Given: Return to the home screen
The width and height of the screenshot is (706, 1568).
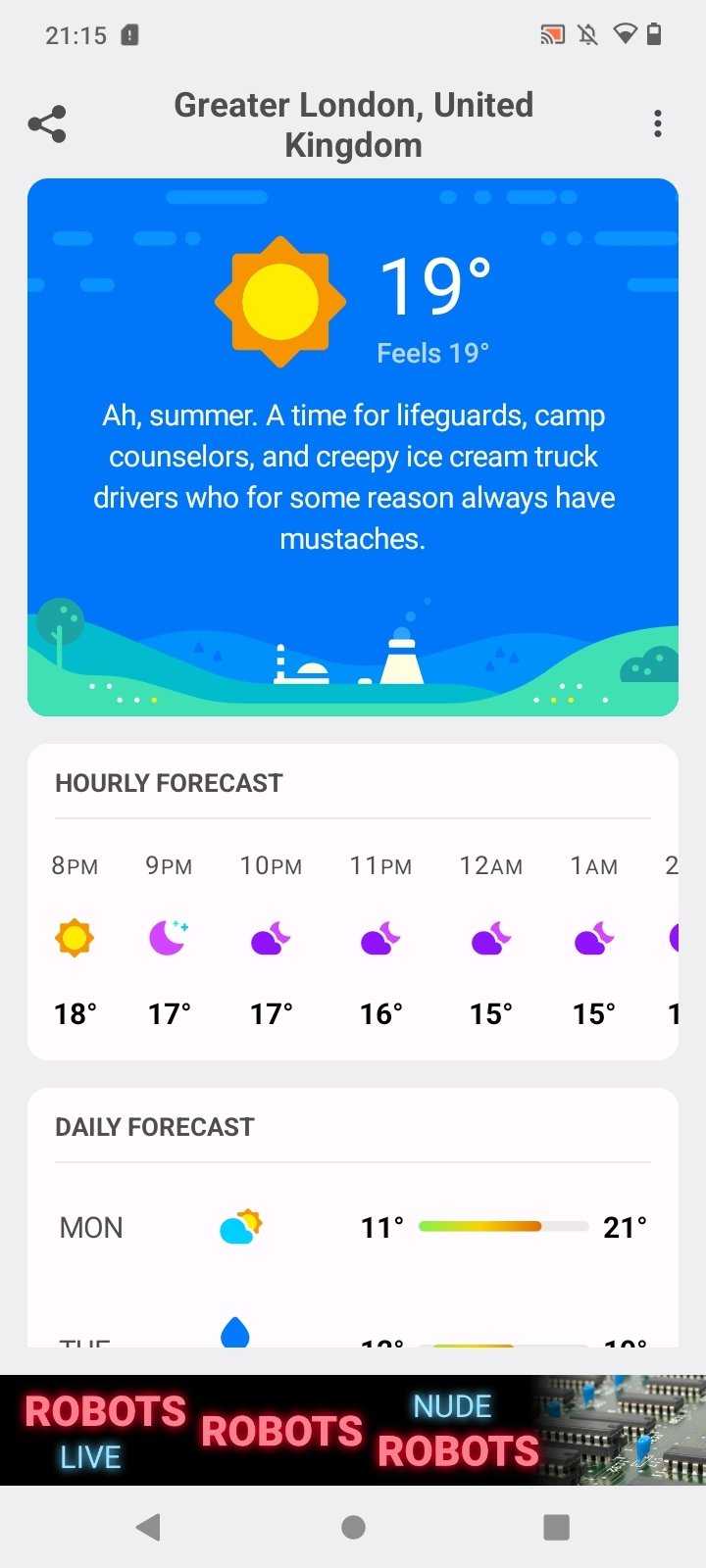Looking at the screenshot, I should 353,1527.
